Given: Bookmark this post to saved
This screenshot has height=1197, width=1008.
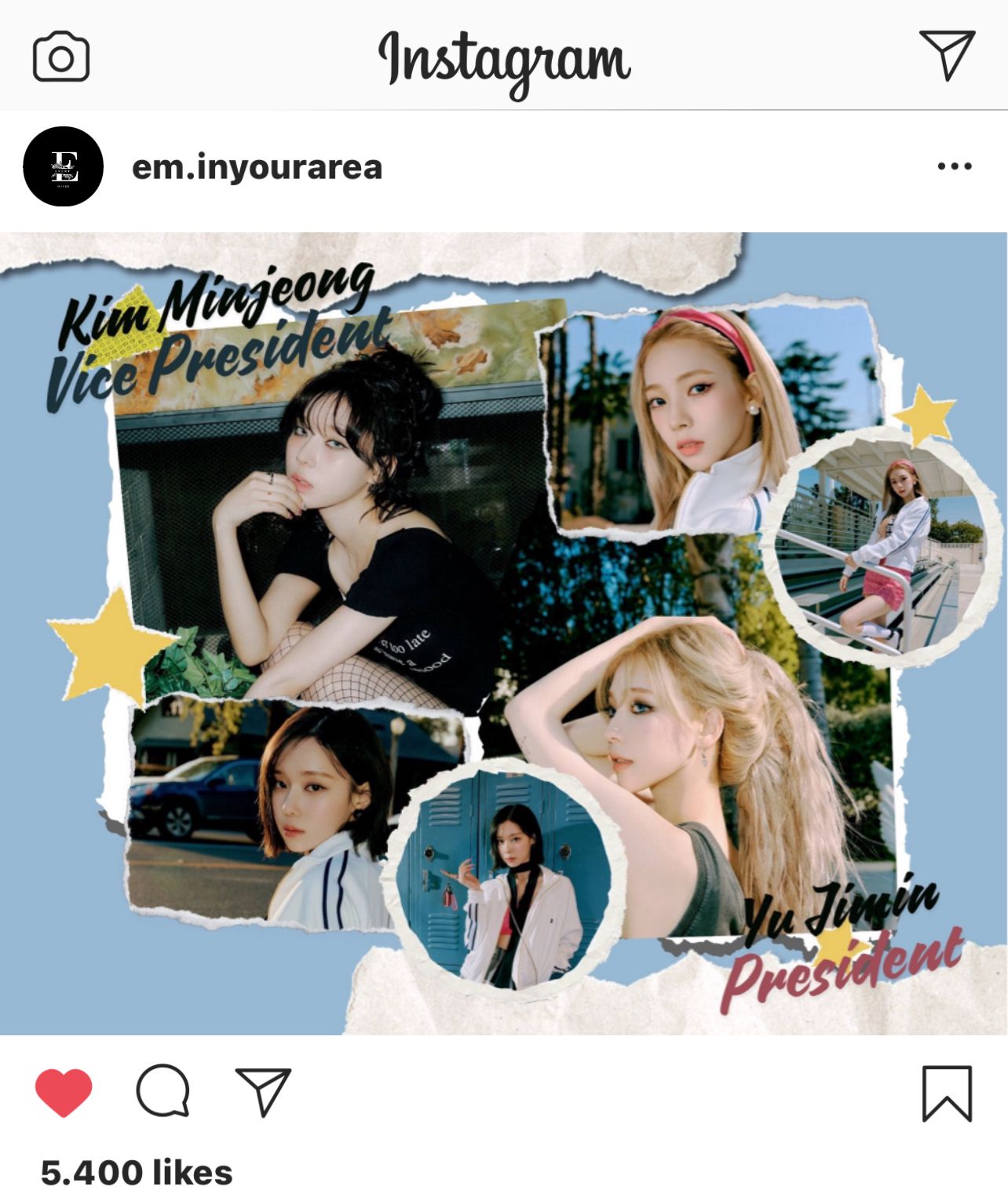Looking at the screenshot, I should 946,1093.
